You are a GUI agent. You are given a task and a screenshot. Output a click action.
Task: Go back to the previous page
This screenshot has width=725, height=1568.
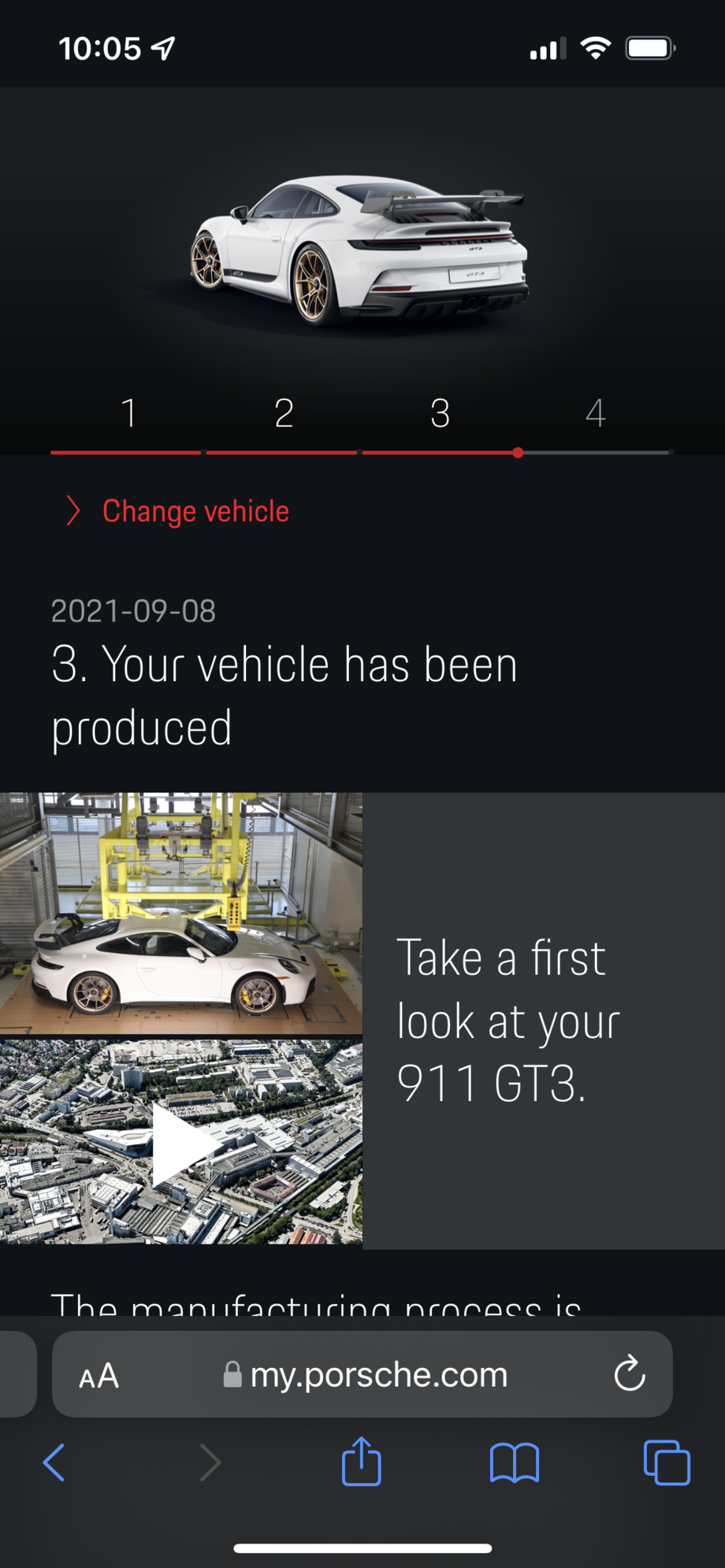coord(54,1463)
